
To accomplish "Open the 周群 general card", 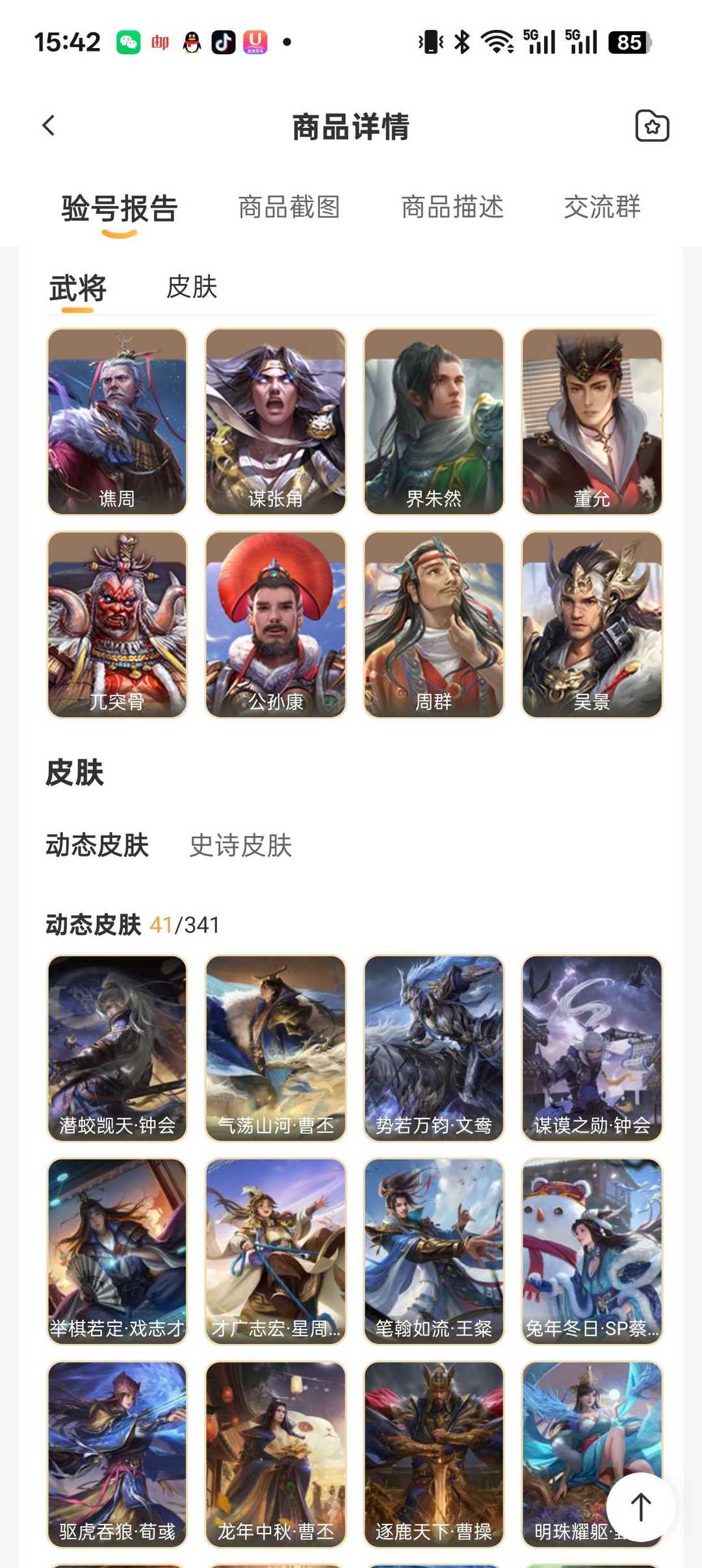I will click(434, 625).
